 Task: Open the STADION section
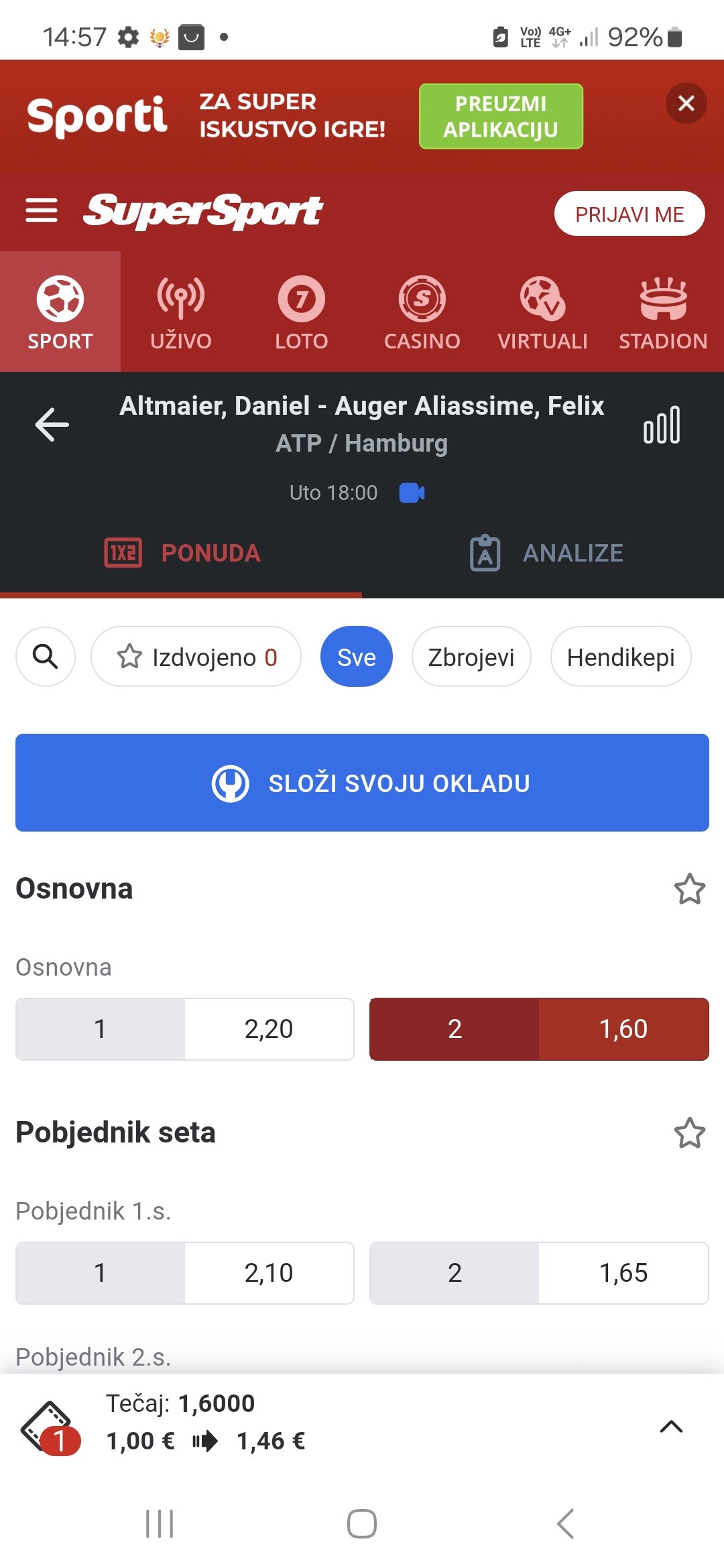tap(663, 312)
